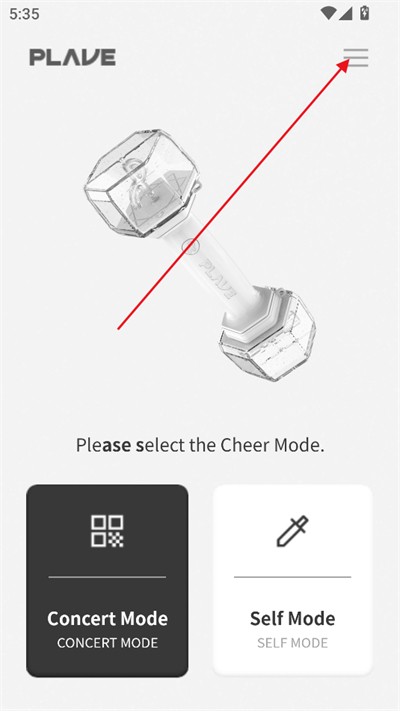The image size is (400, 711).
Task: Select Concert Mode
Action: 107,580
